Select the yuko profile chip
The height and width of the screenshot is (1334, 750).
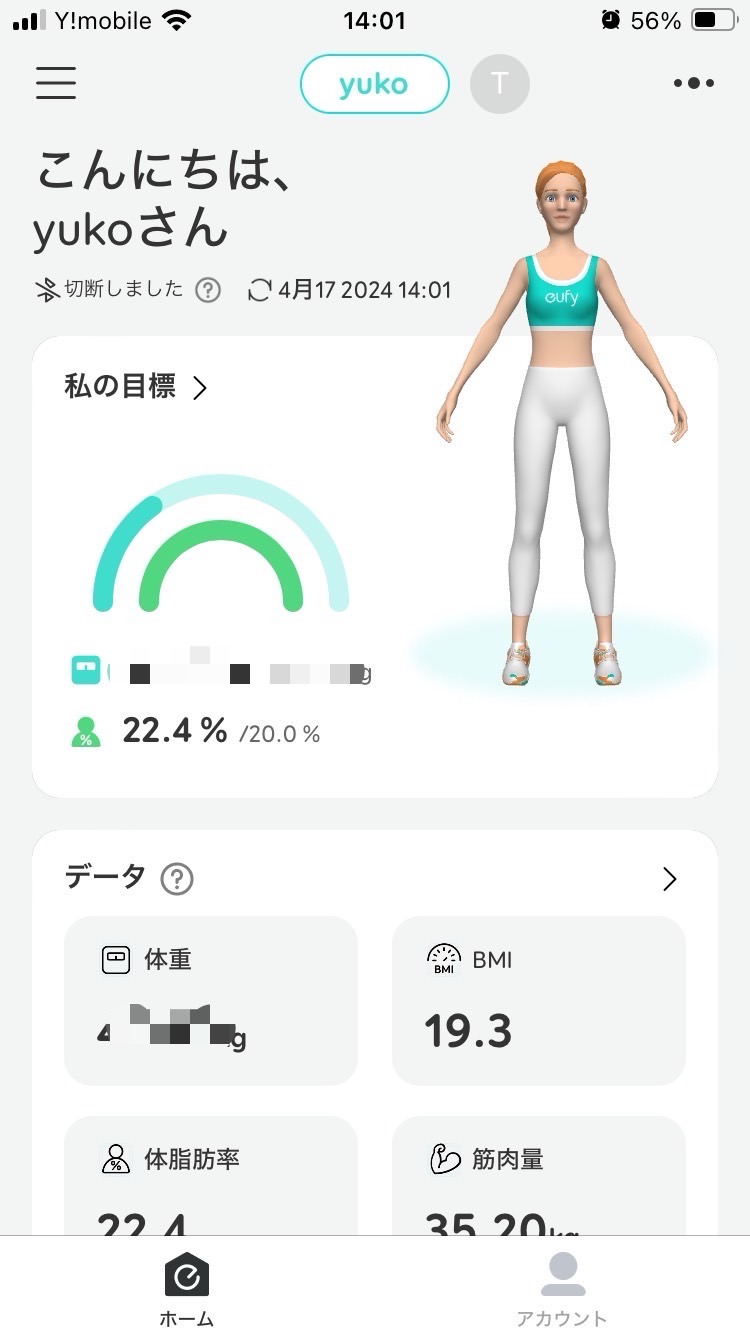(x=374, y=84)
